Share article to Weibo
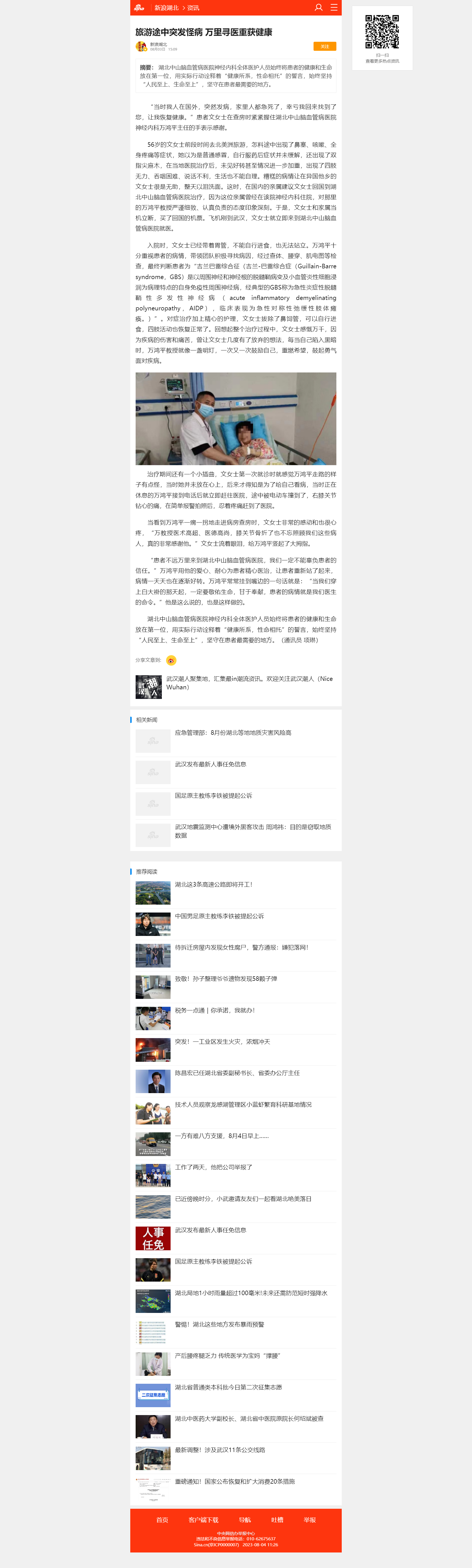The image size is (472, 1568). pyautogui.click(x=171, y=661)
